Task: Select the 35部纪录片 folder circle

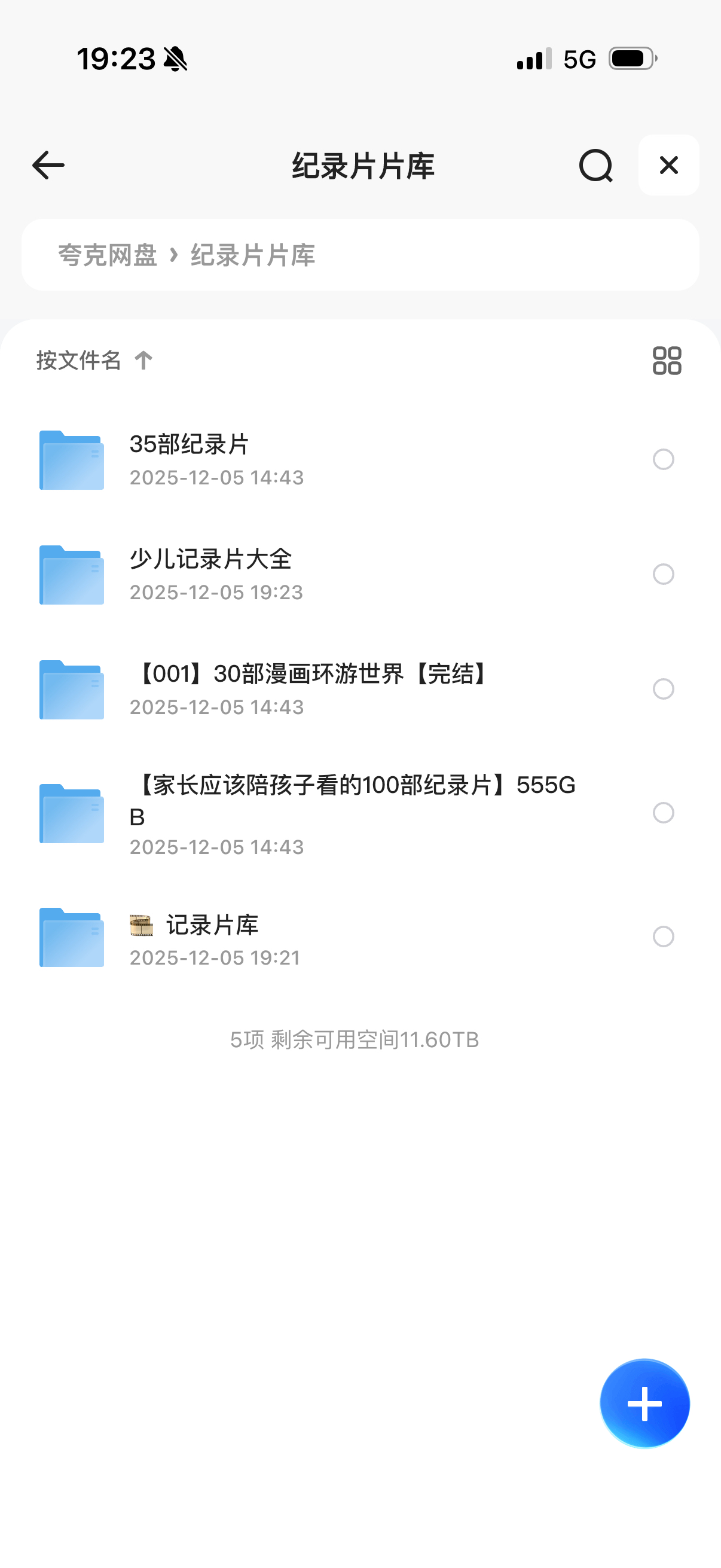Action: point(663,459)
